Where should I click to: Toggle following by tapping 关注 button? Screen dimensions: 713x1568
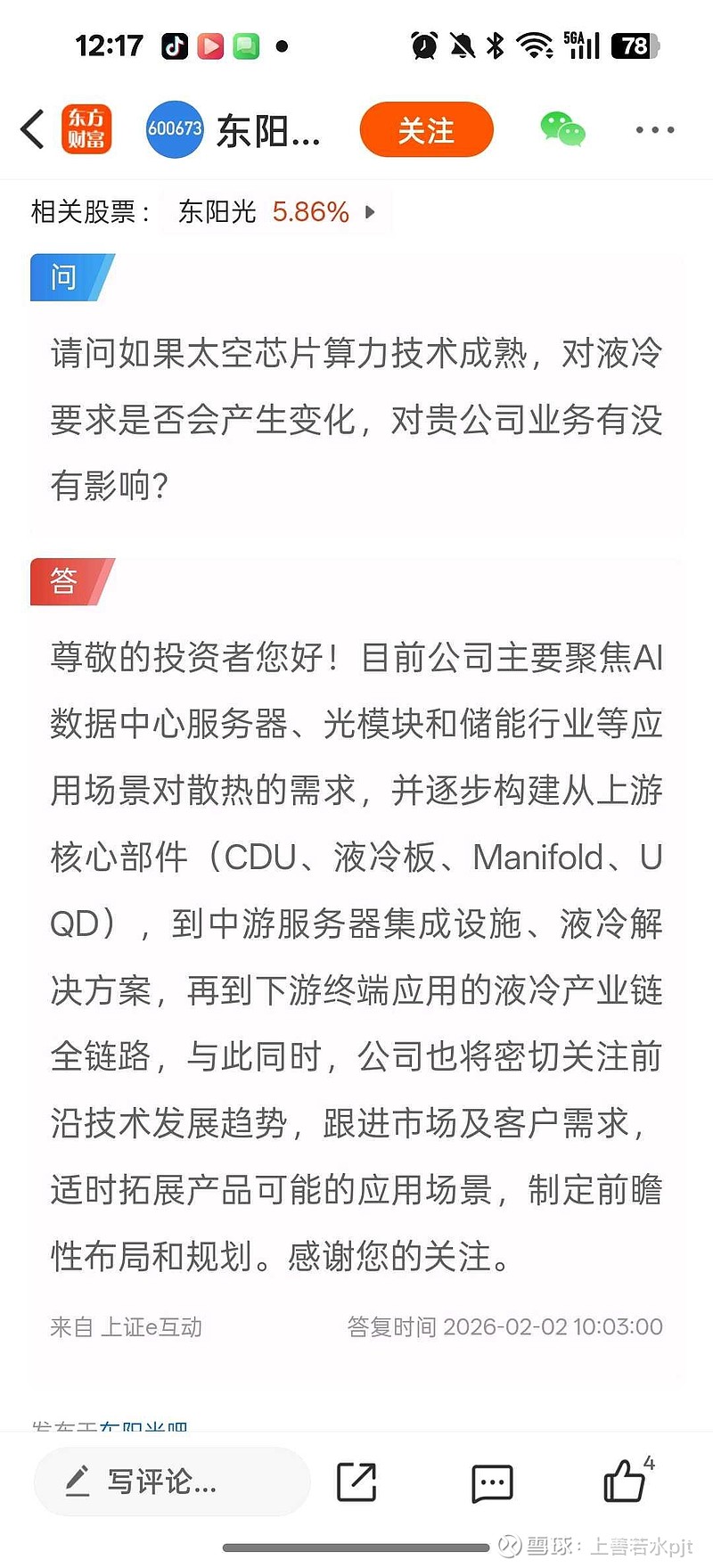[426, 128]
